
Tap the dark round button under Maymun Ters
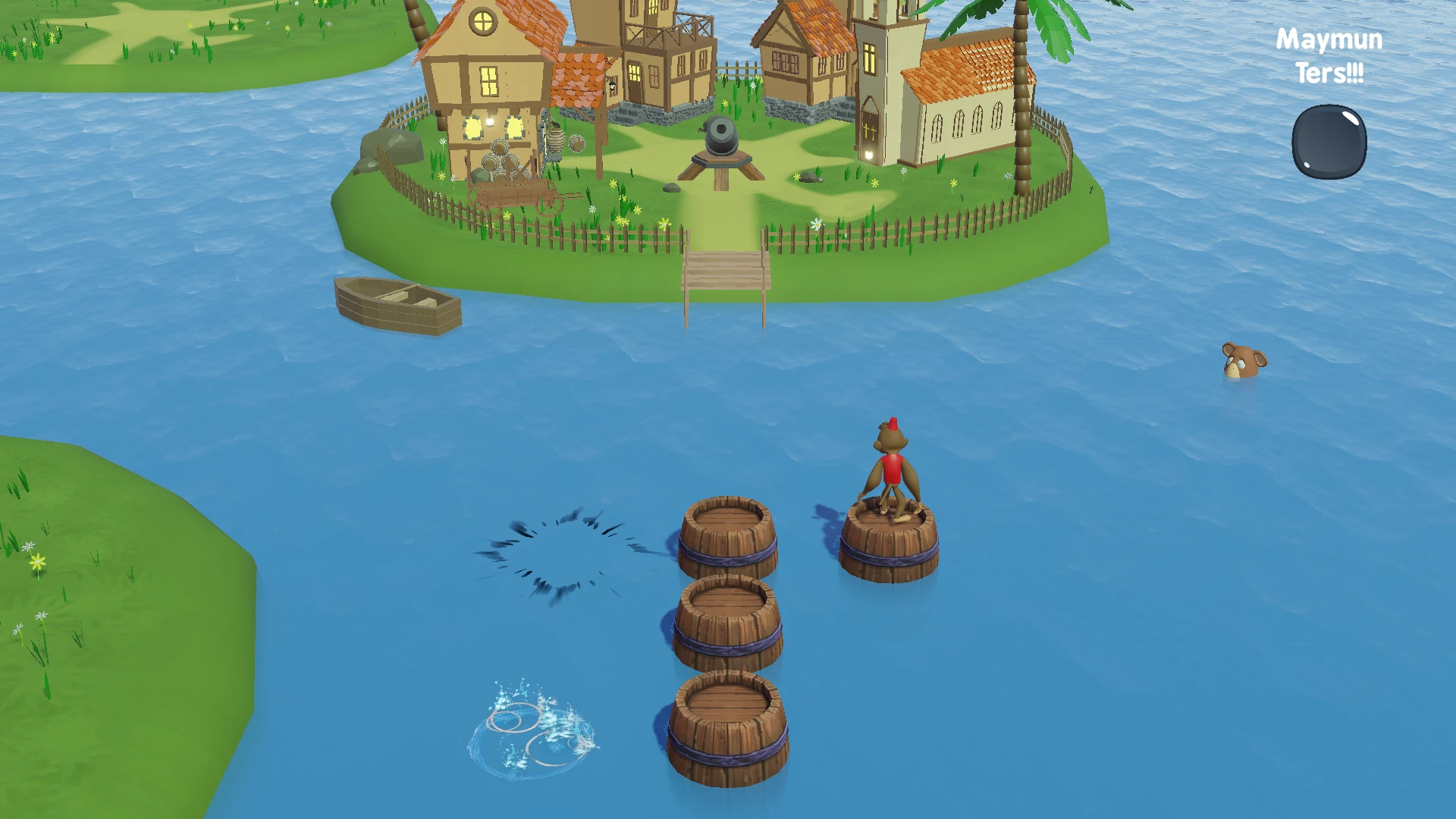[x=1329, y=142]
